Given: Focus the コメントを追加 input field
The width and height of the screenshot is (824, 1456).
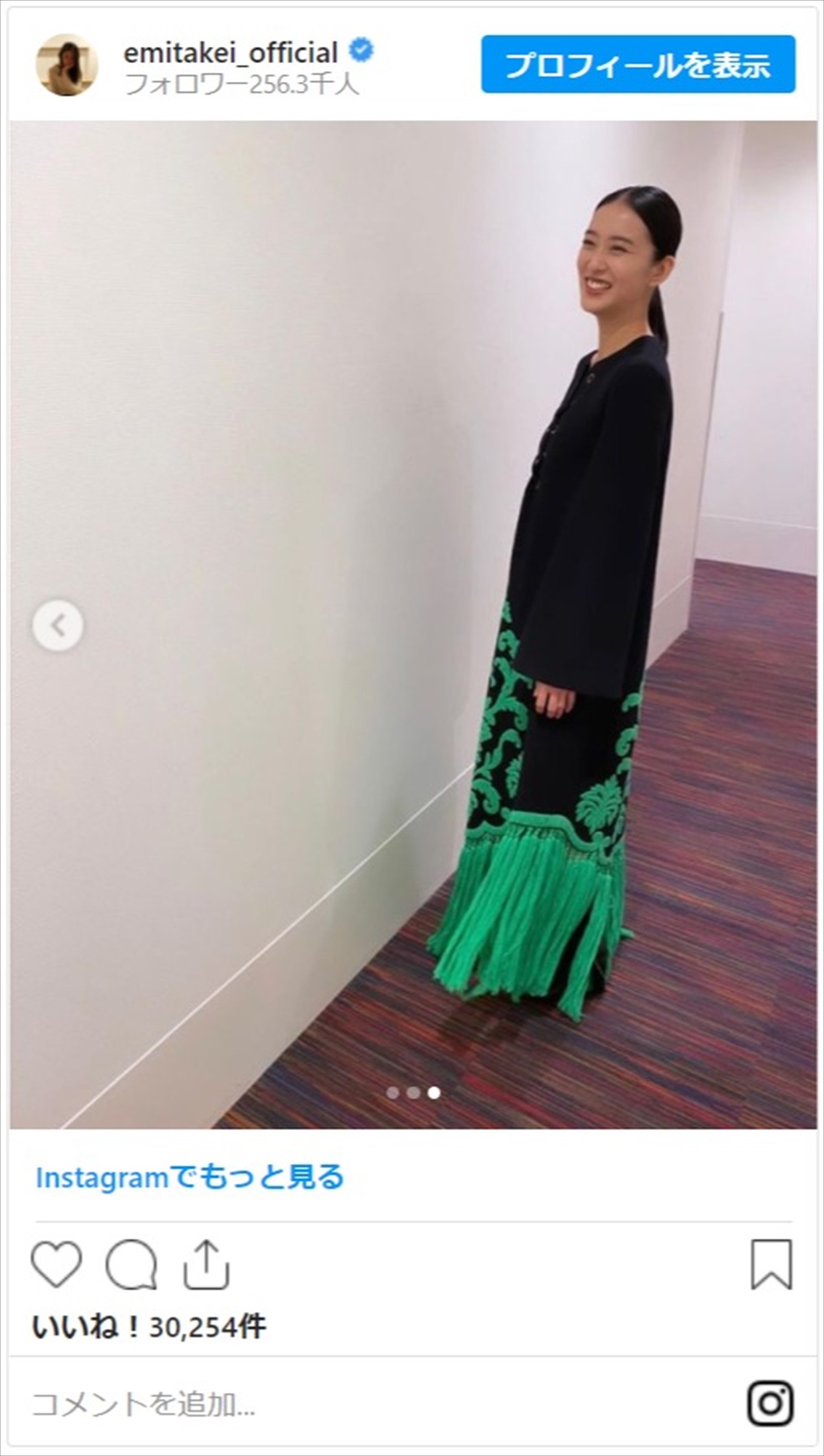Looking at the screenshot, I should click(343, 1405).
